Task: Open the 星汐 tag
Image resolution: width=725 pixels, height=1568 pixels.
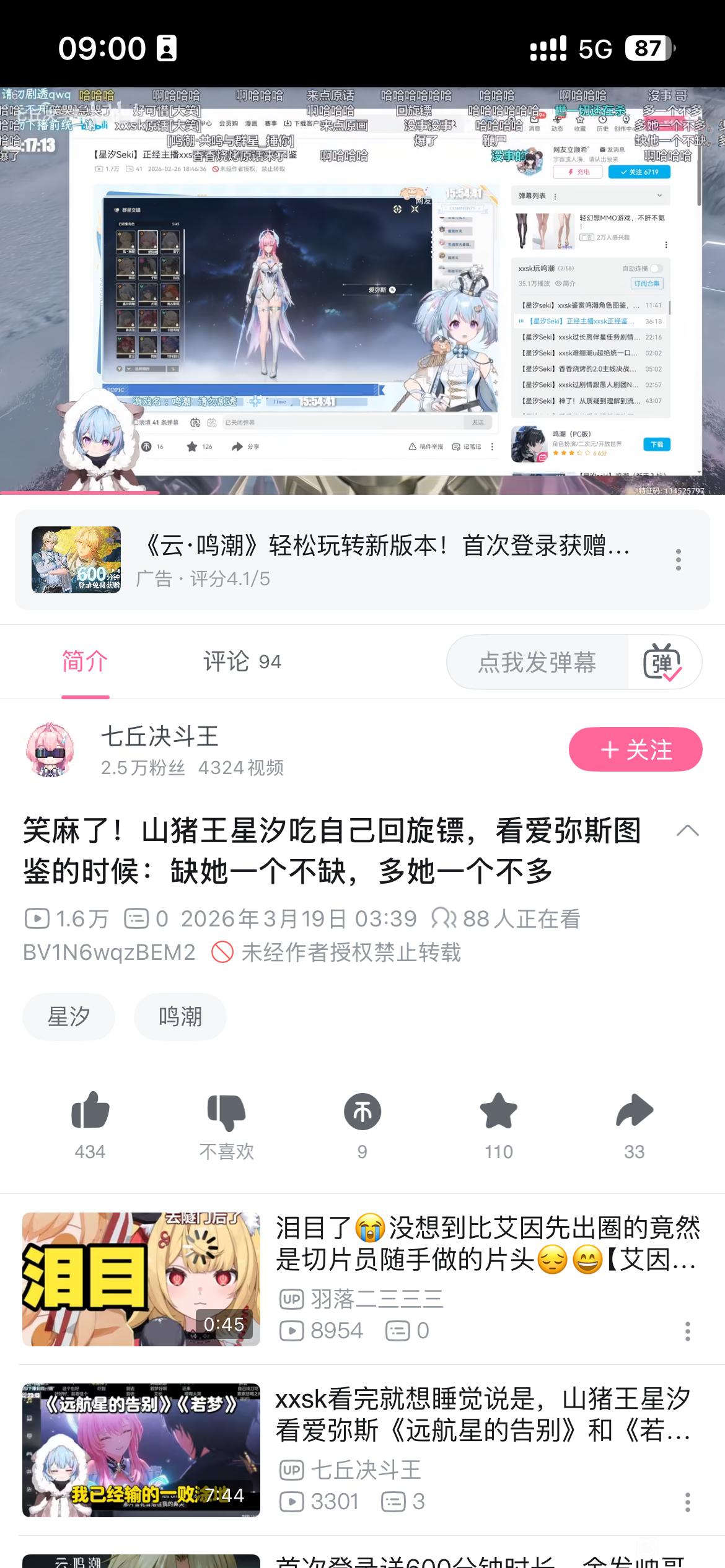Action: pyautogui.click(x=69, y=1017)
